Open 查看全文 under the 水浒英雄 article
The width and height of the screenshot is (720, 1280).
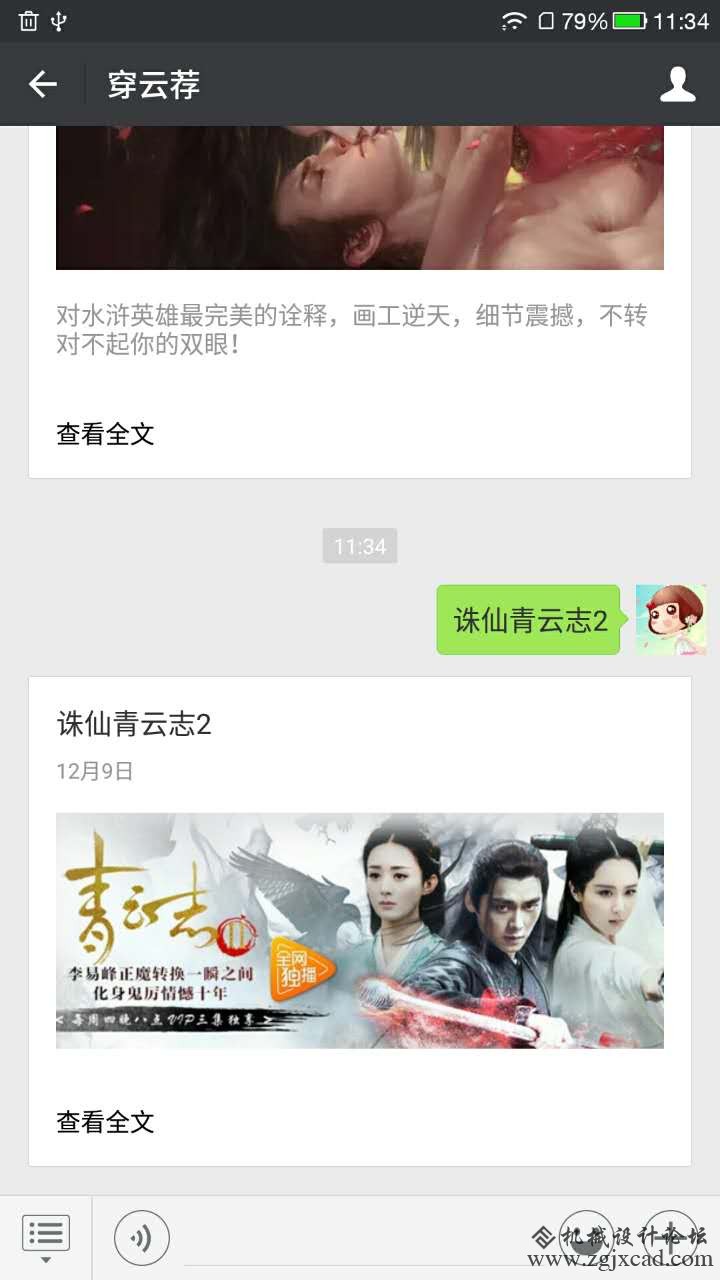105,434
